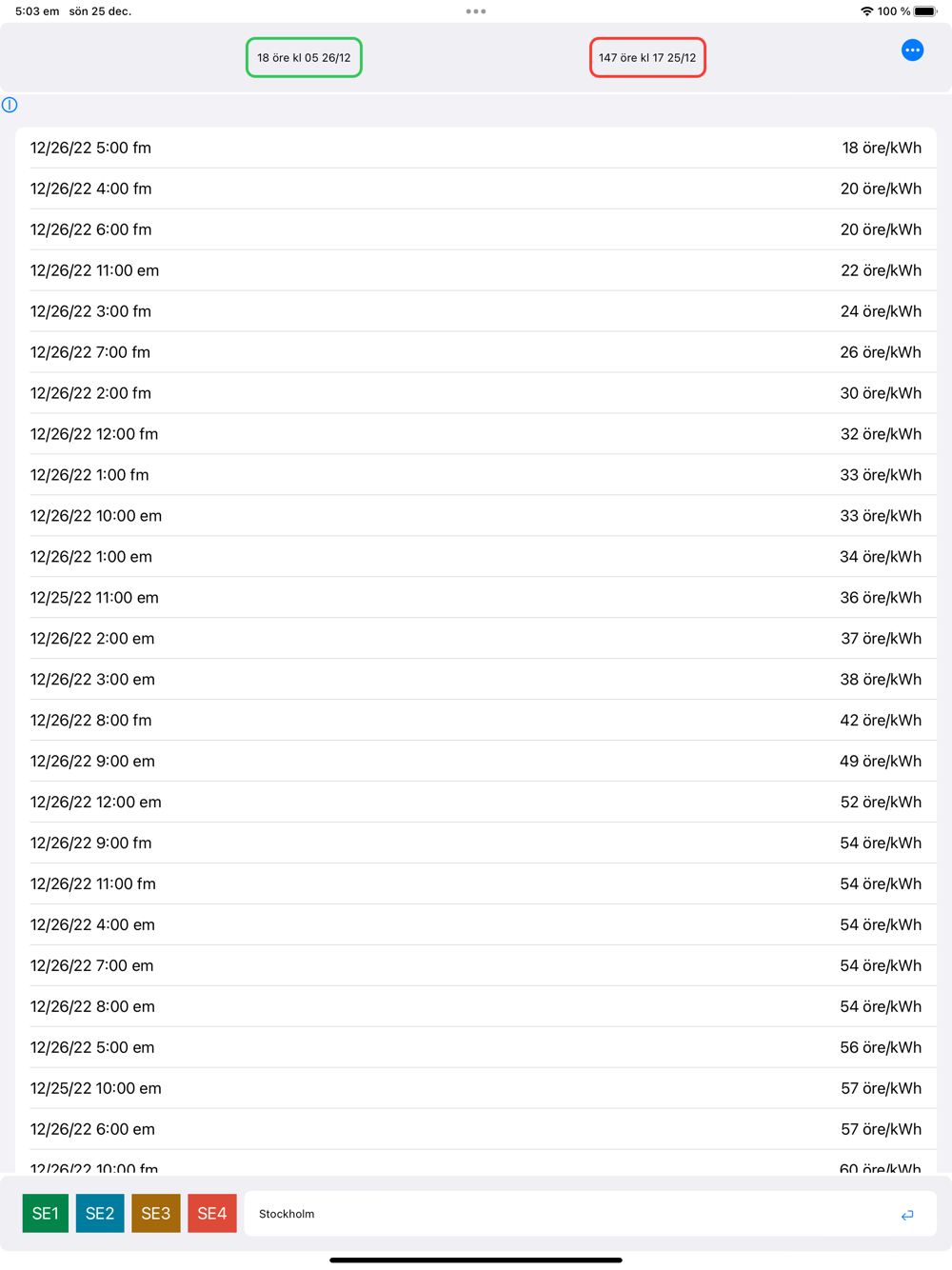Select the SE1 price zone
Image resolution: width=952 pixels, height=1270 pixels.
(x=46, y=1214)
